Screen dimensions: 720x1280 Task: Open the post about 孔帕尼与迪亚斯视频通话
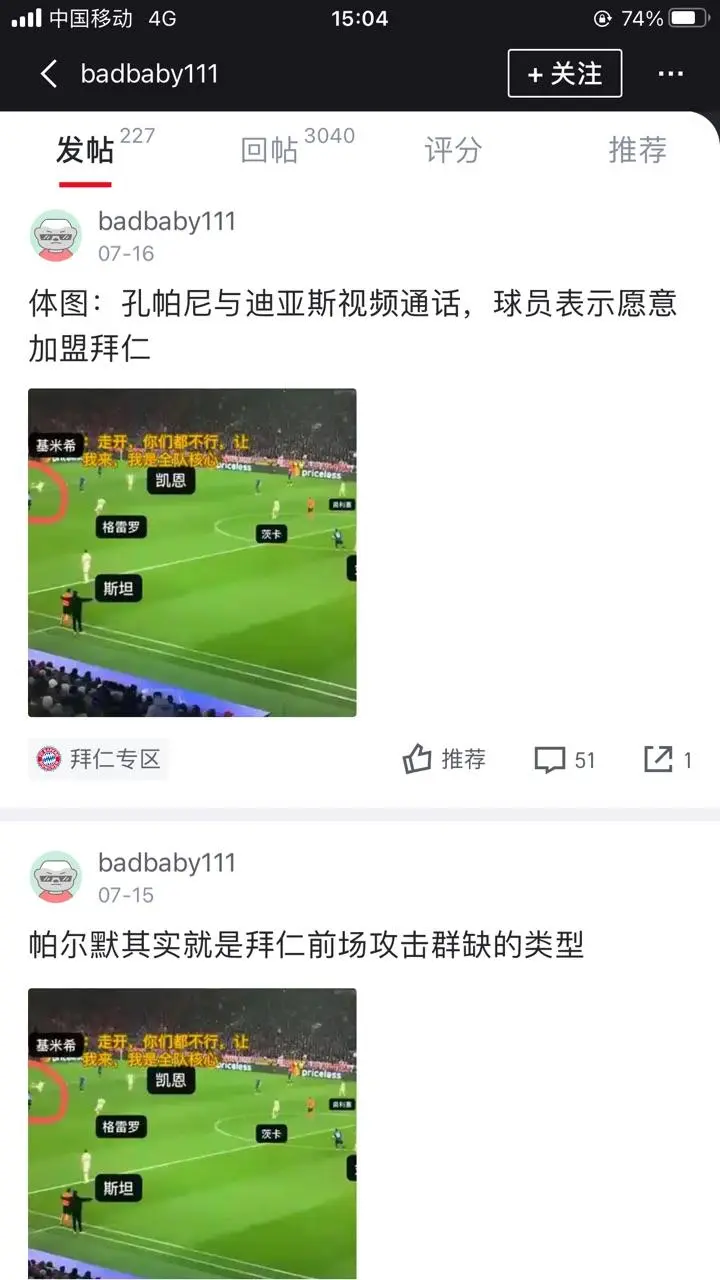tap(352, 326)
